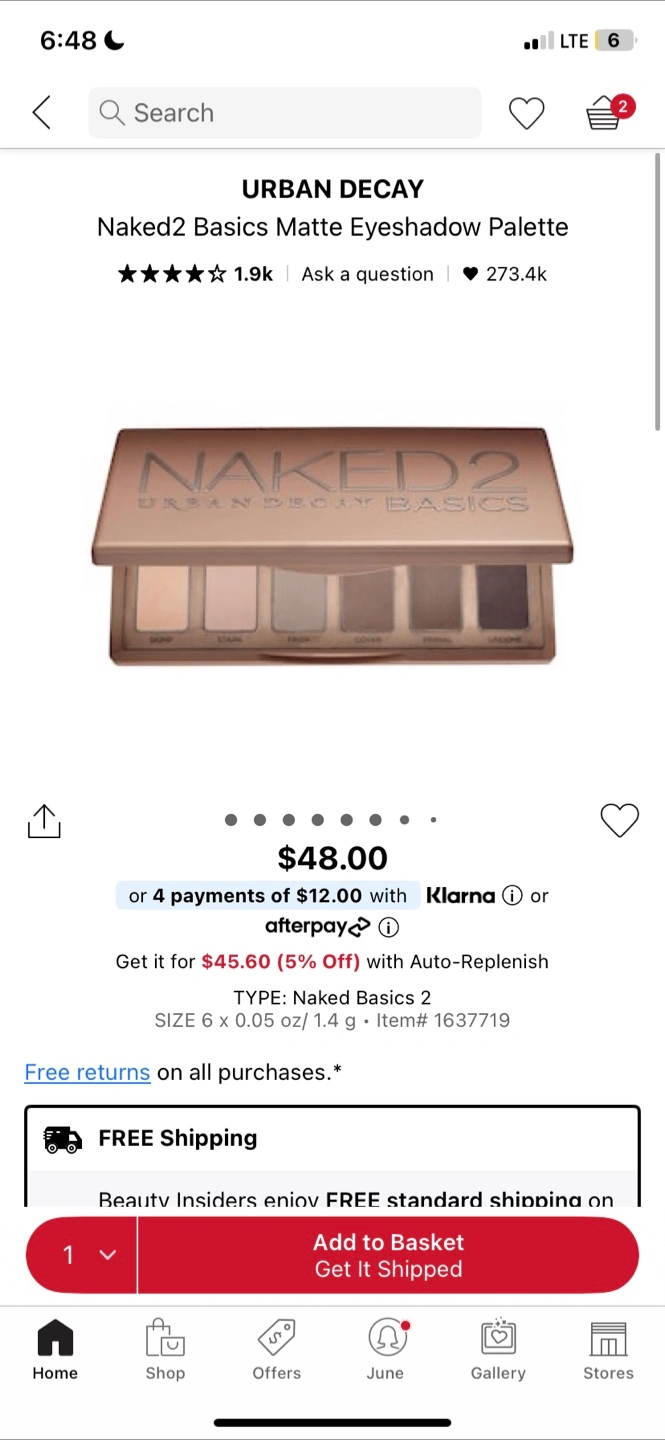Switch to the Gallery tab
The image size is (665, 1440).
498,1350
